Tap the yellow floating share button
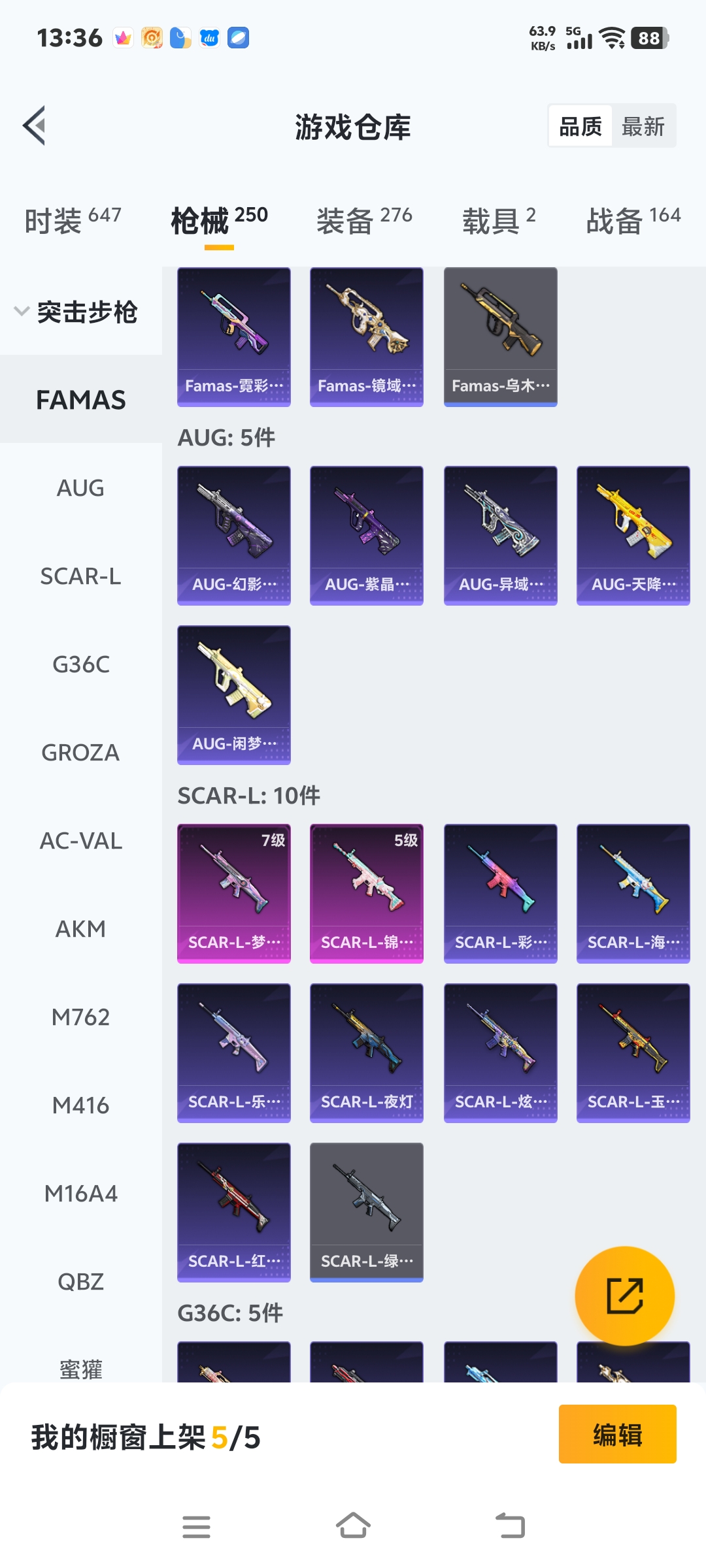706x1568 pixels. (624, 1296)
